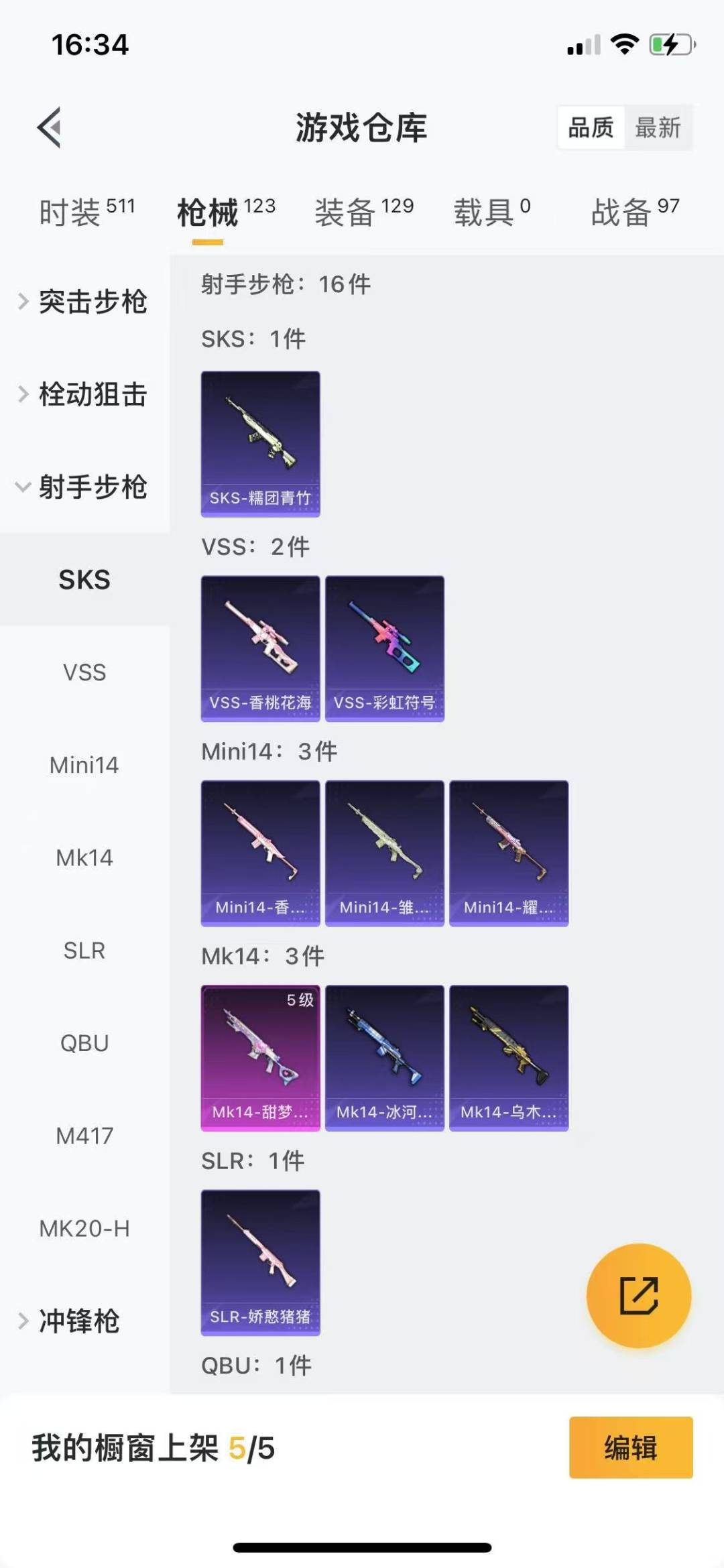Tap the orange floating share button
This screenshot has width=724, height=1568.
tap(638, 1295)
